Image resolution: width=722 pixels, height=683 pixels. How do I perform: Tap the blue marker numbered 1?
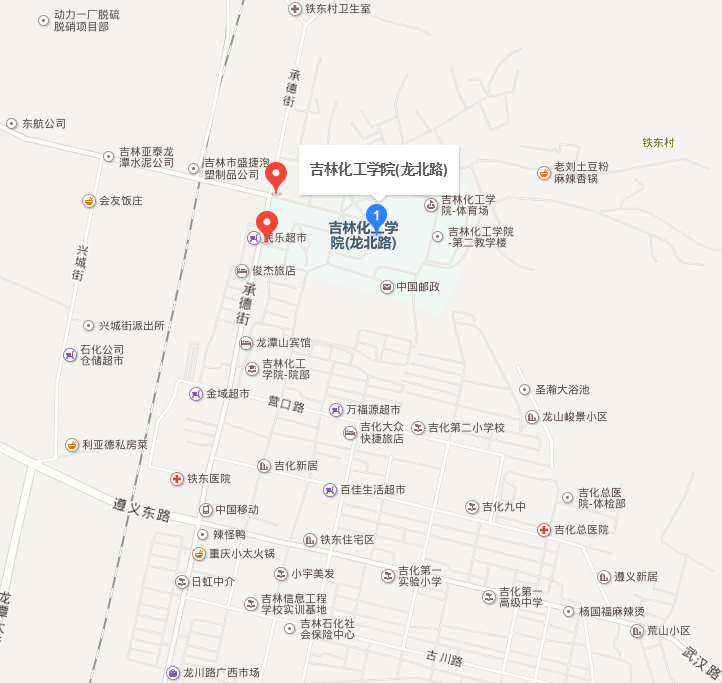[x=376, y=214]
